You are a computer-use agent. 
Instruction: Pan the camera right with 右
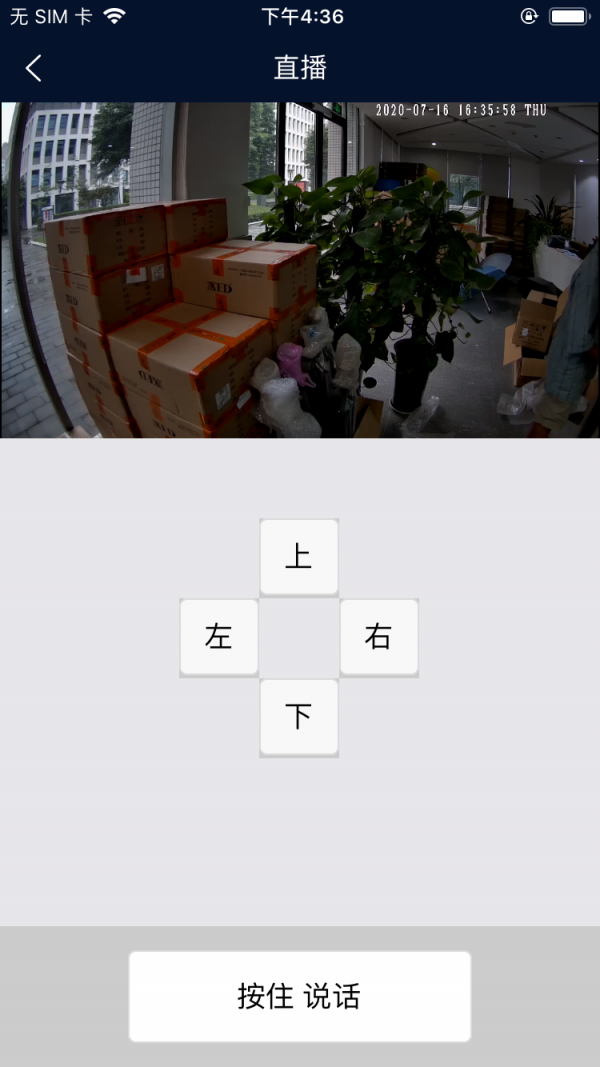(x=378, y=637)
